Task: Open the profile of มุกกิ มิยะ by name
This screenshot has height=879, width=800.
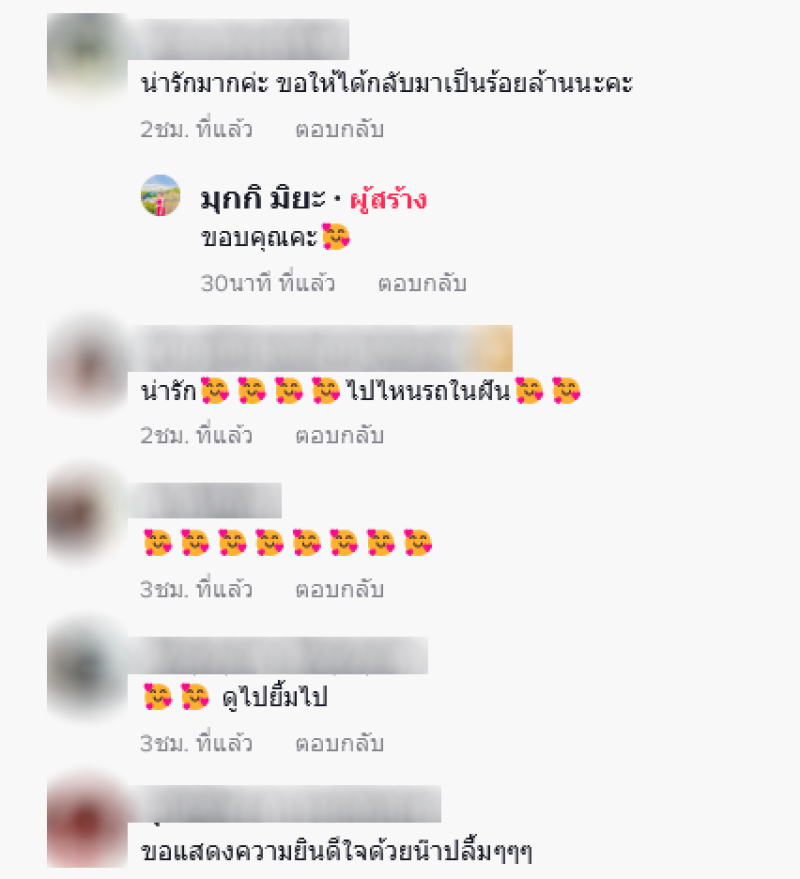Action: [263, 199]
